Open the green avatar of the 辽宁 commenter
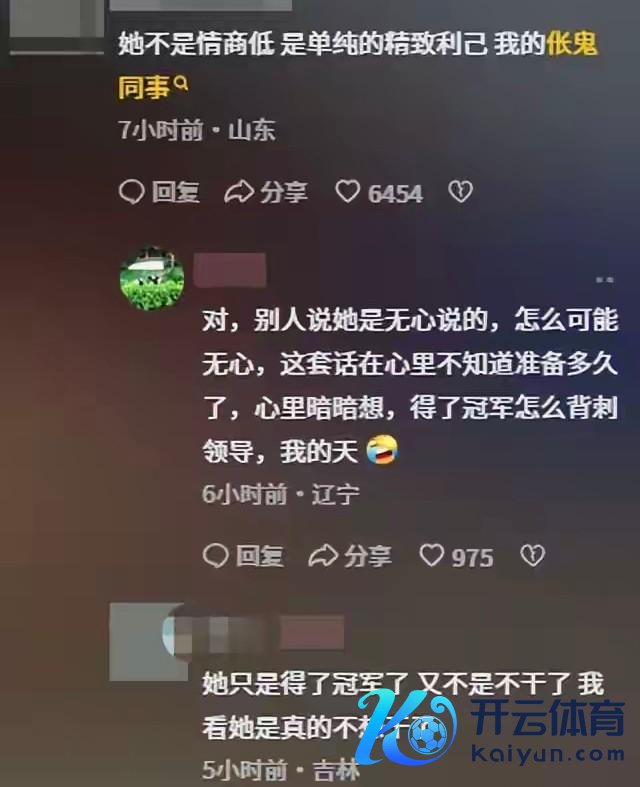 click(x=151, y=278)
